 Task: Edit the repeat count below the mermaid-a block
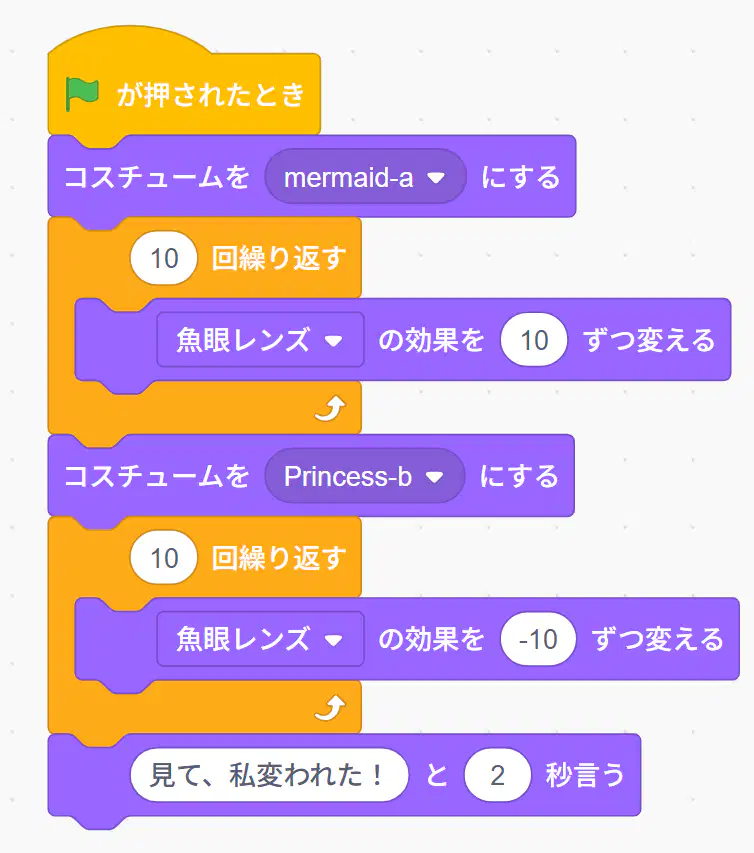pos(164,258)
